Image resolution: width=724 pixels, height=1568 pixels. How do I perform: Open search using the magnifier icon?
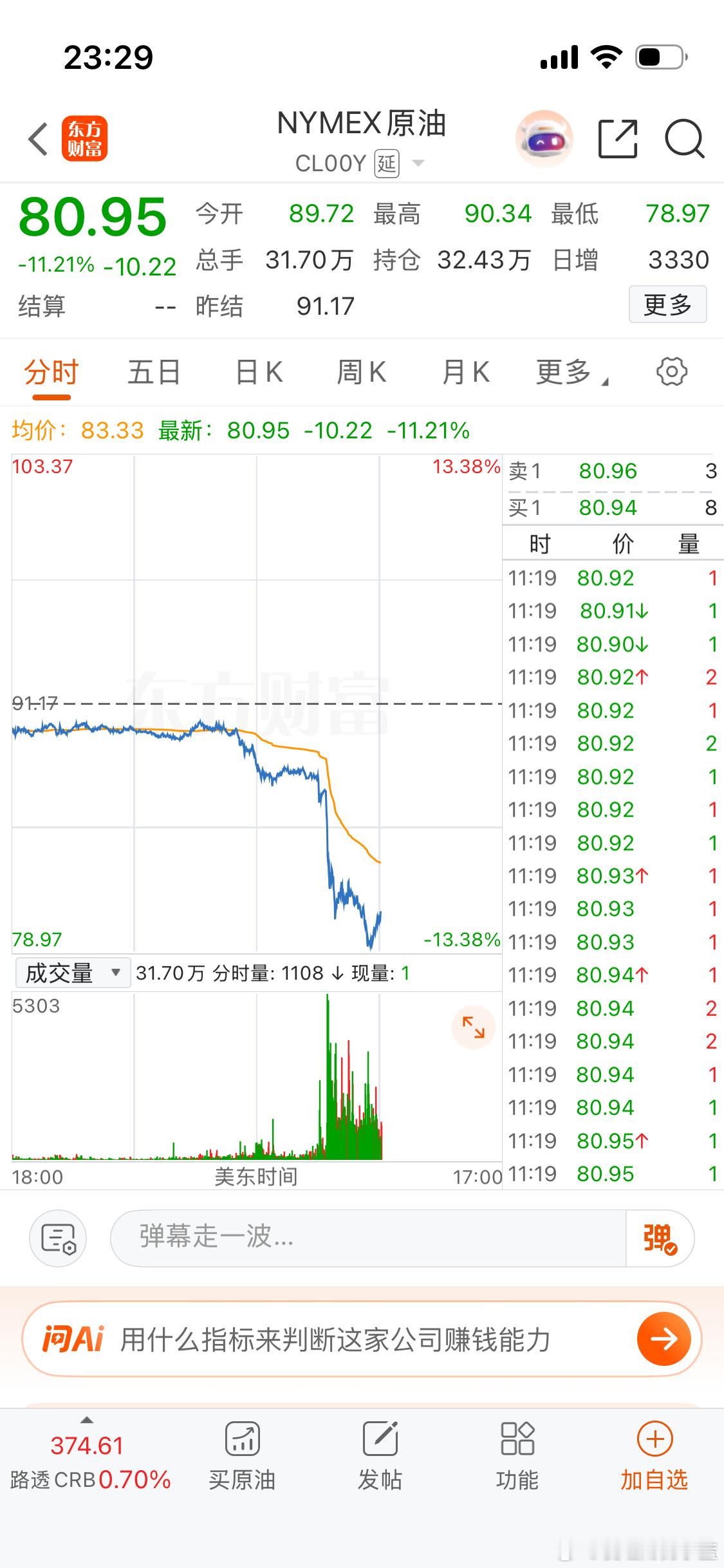(684, 138)
